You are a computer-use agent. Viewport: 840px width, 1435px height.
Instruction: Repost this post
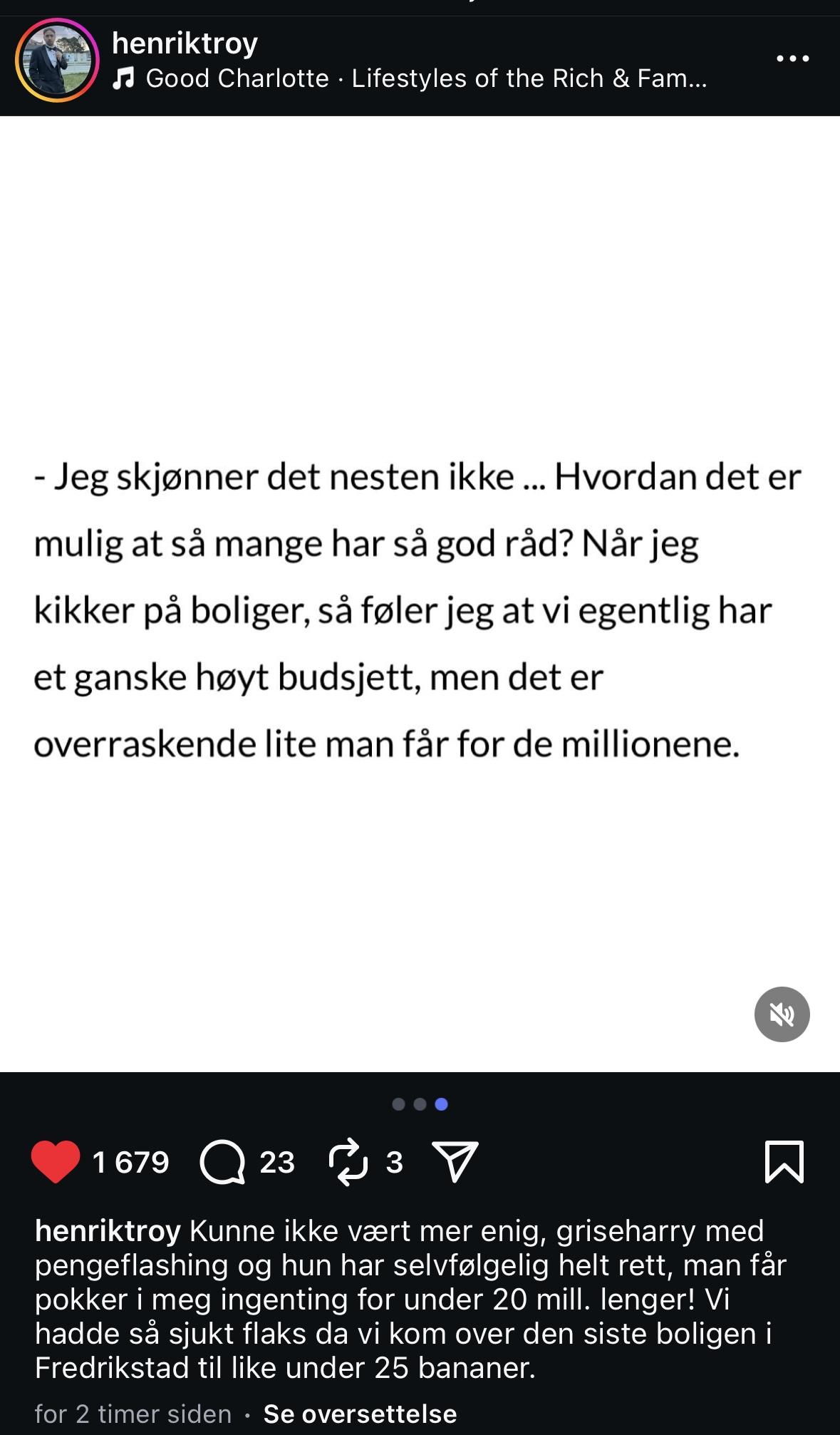[x=348, y=1162]
